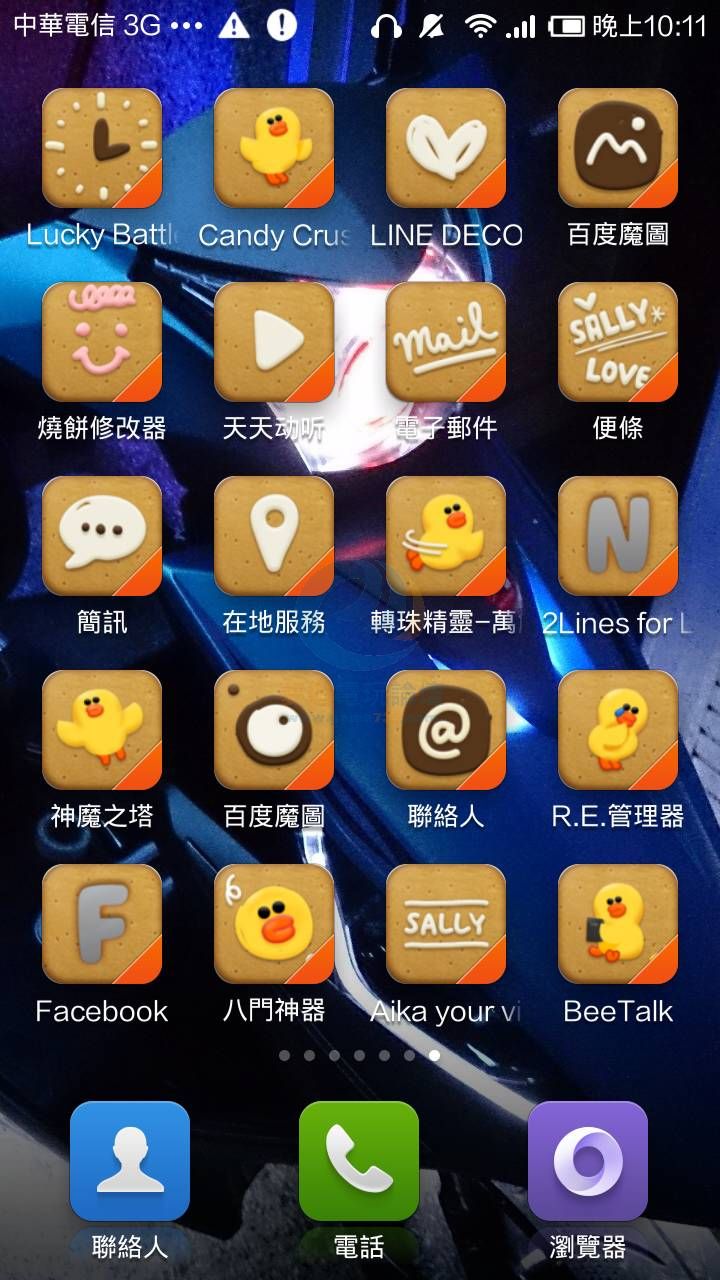The image size is (720, 1280).
Task: Open the LINE DECO app
Action: click(446, 148)
